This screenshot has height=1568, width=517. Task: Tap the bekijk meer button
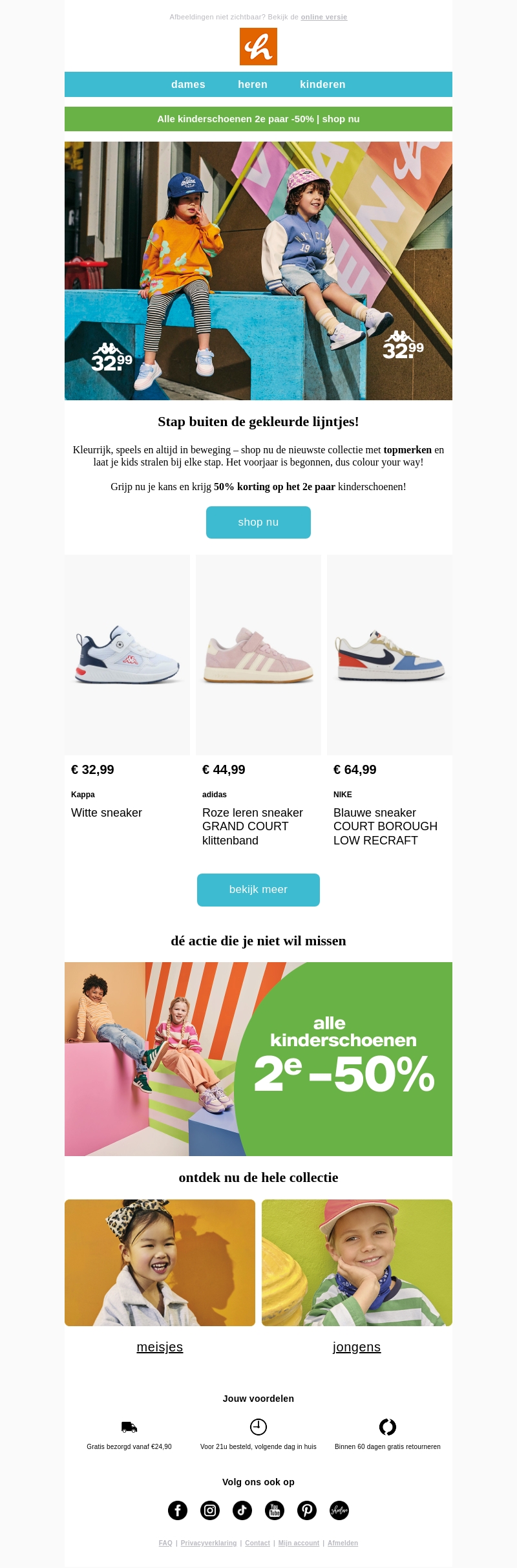tap(258, 890)
